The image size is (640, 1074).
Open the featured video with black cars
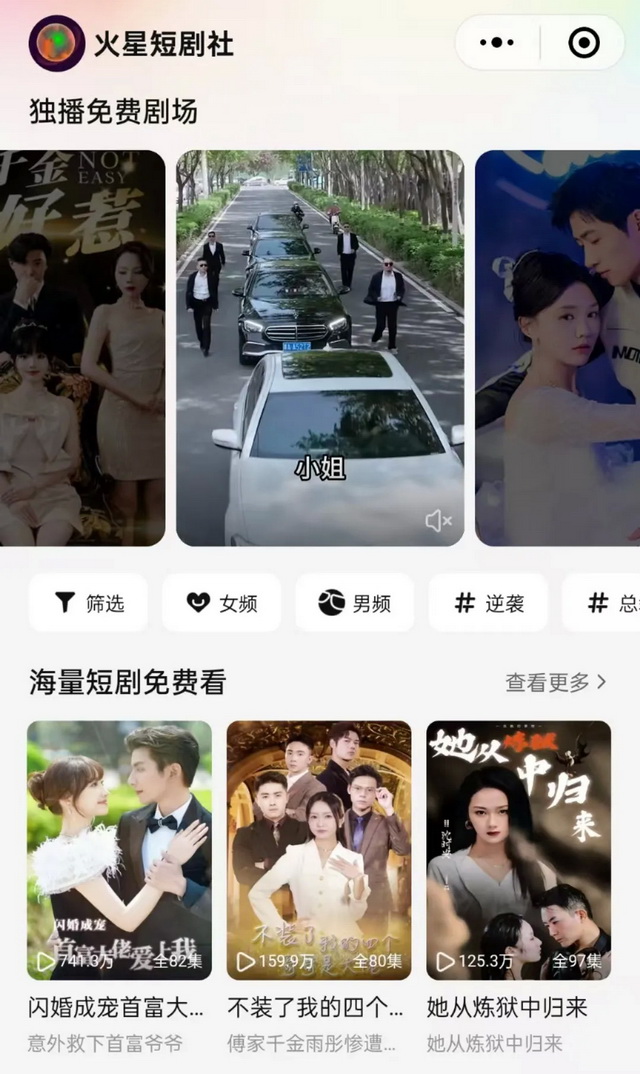click(x=320, y=340)
